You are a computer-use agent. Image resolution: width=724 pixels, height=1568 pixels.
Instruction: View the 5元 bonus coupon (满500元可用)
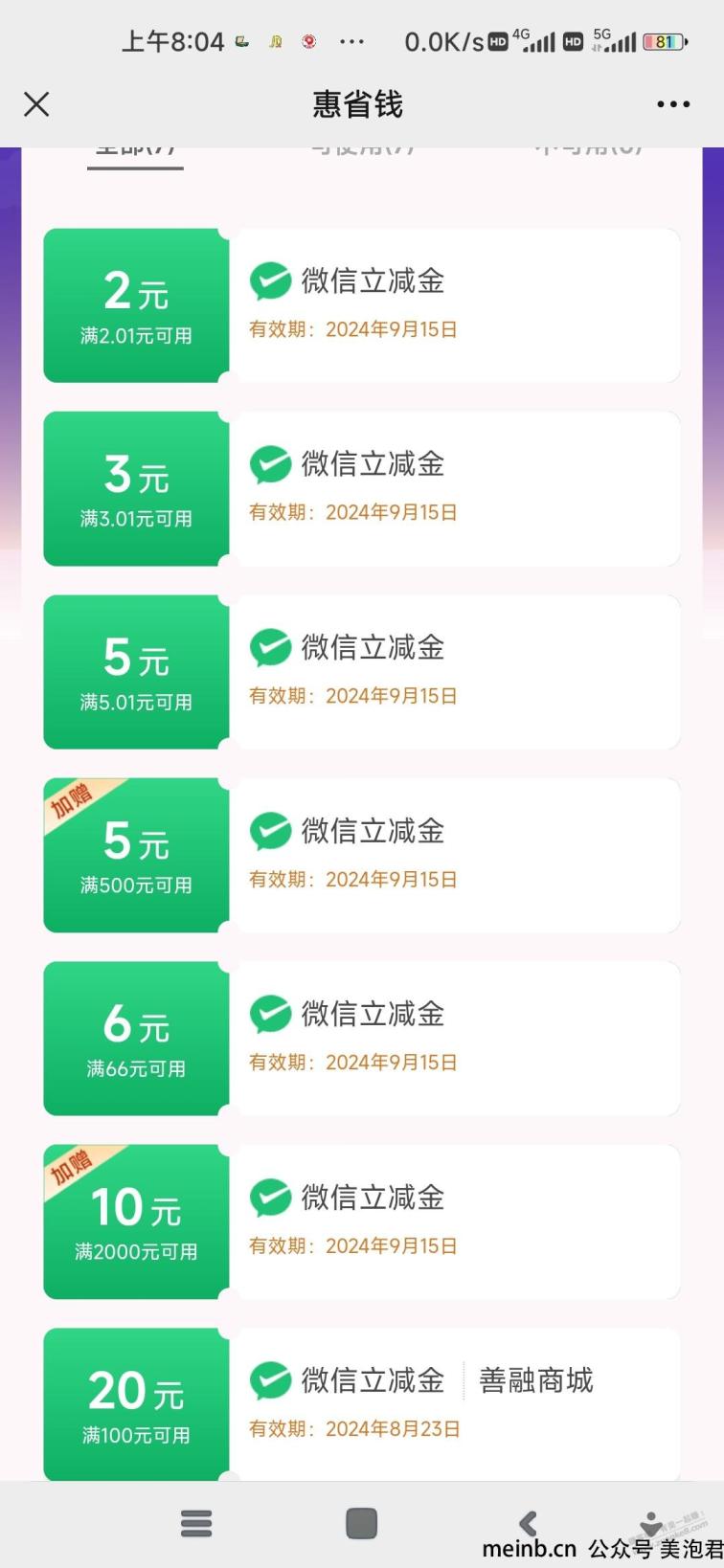pos(362,855)
